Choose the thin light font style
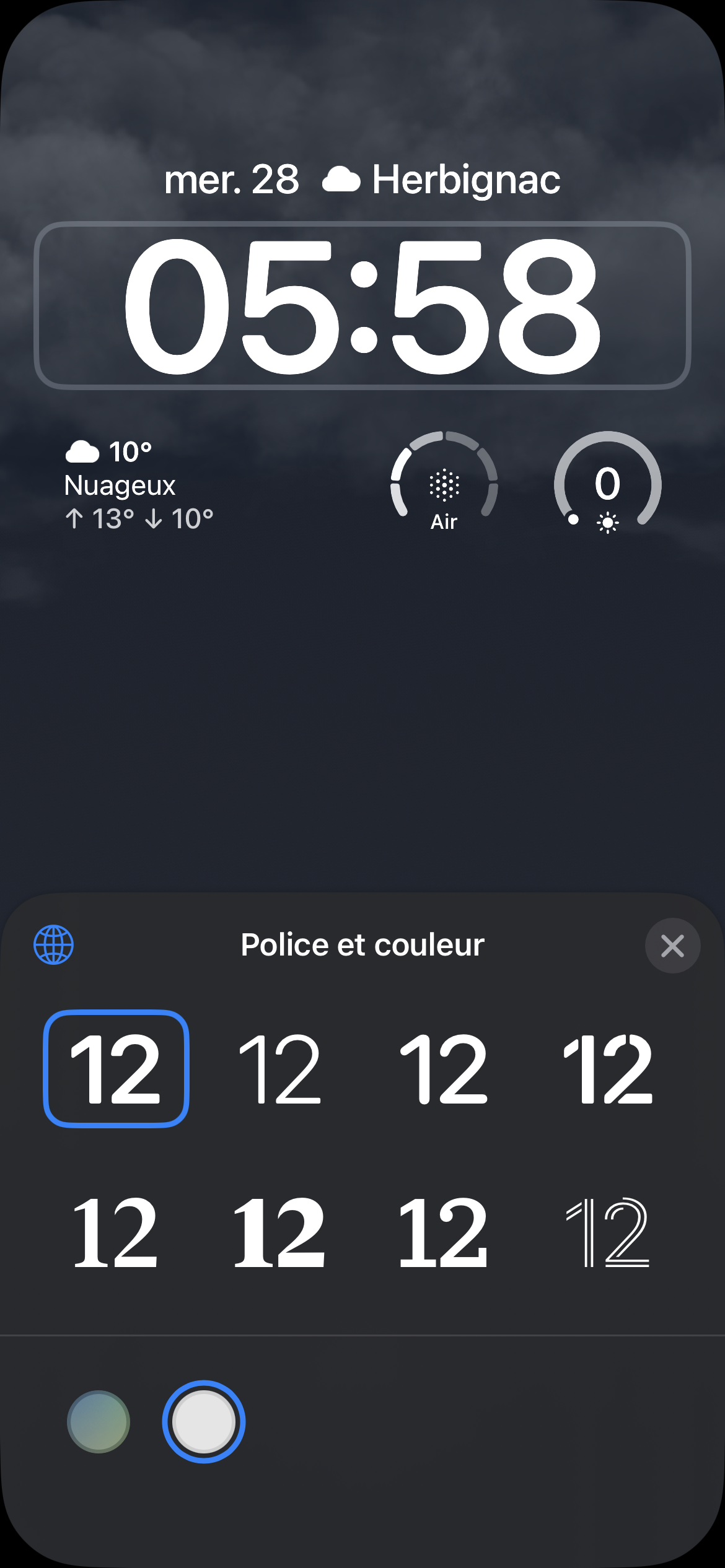This screenshot has height=1568, width=725. pos(280,1069)
